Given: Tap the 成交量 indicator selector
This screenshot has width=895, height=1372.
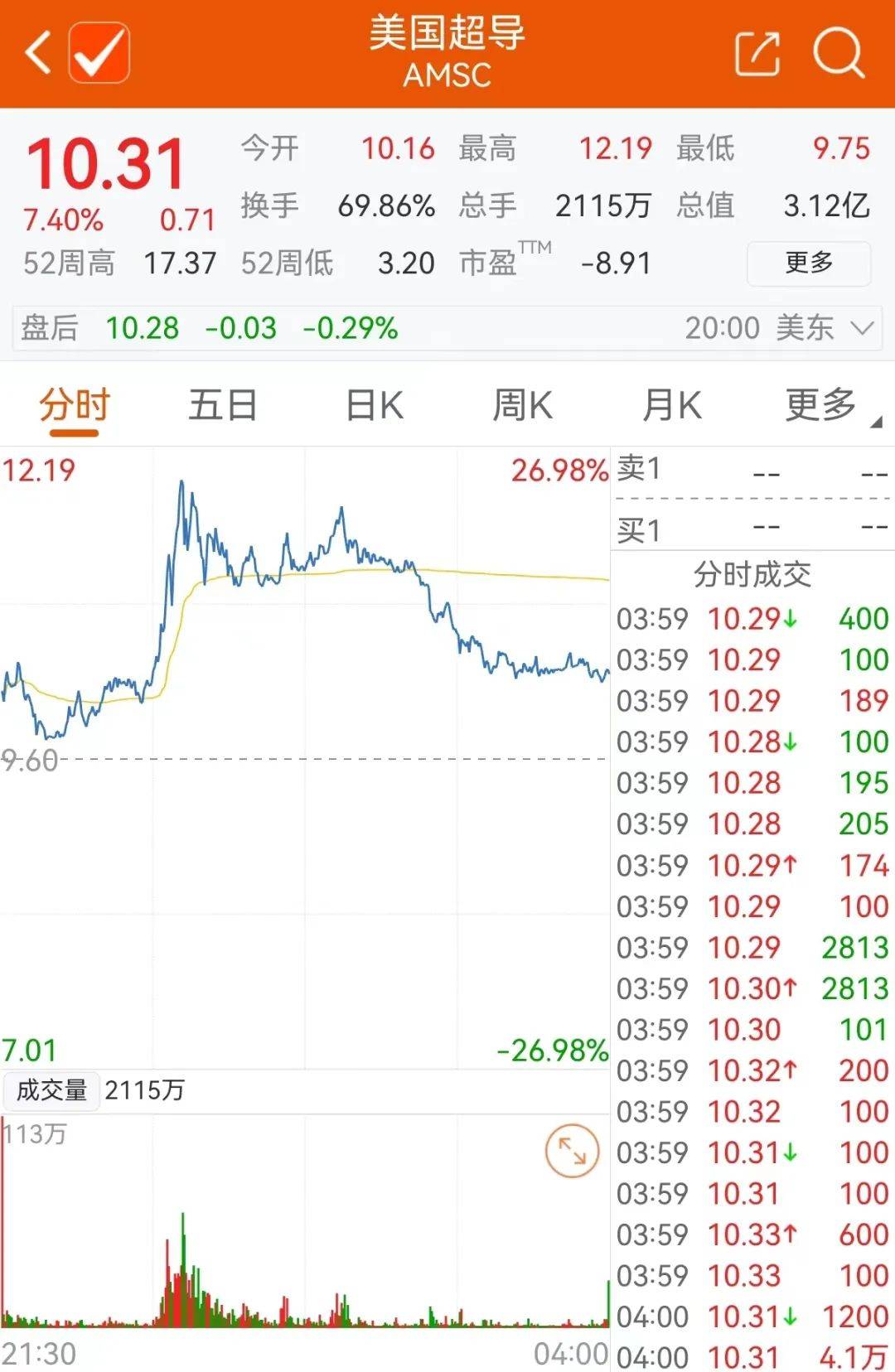Looking at the screenshot, I should click(x=51, y=1089).
